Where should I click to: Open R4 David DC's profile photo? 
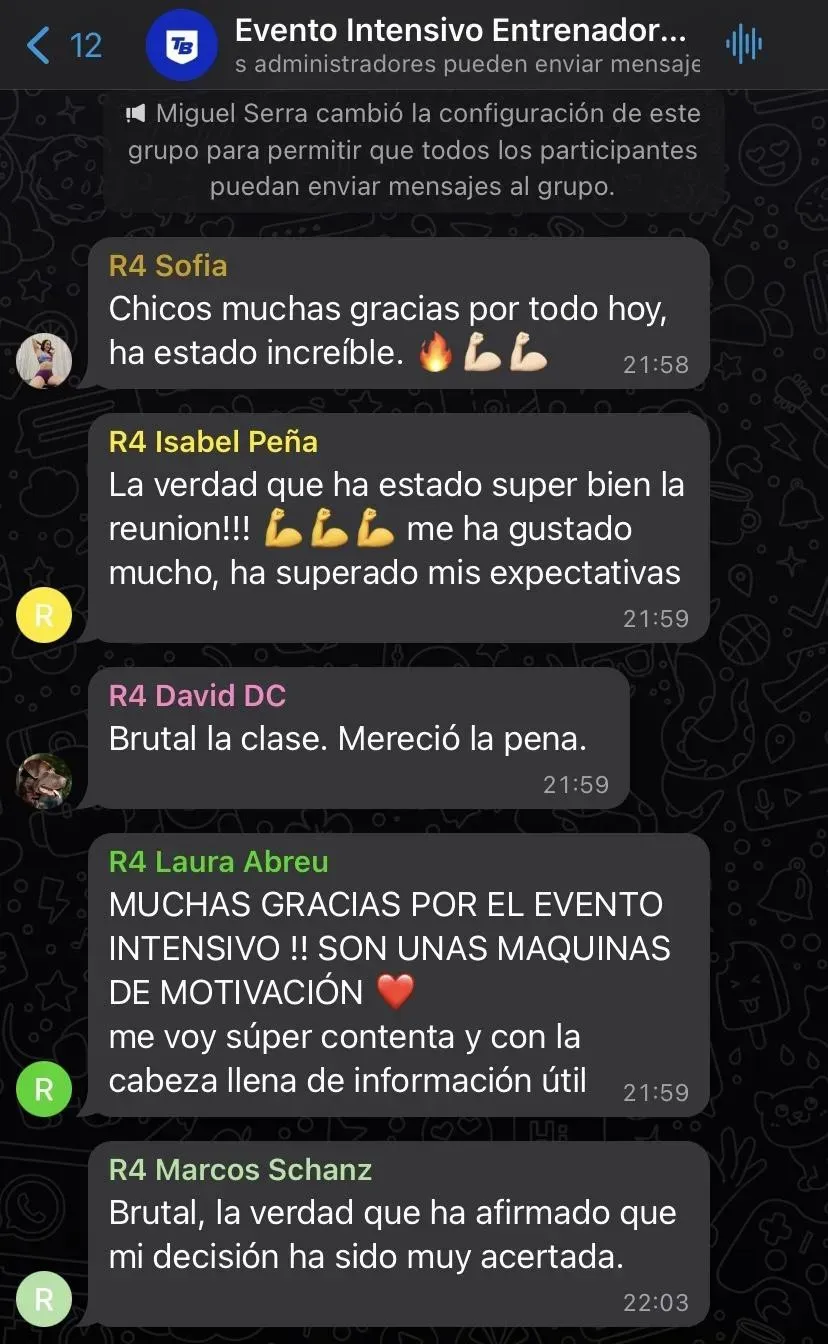click(45, 780)
